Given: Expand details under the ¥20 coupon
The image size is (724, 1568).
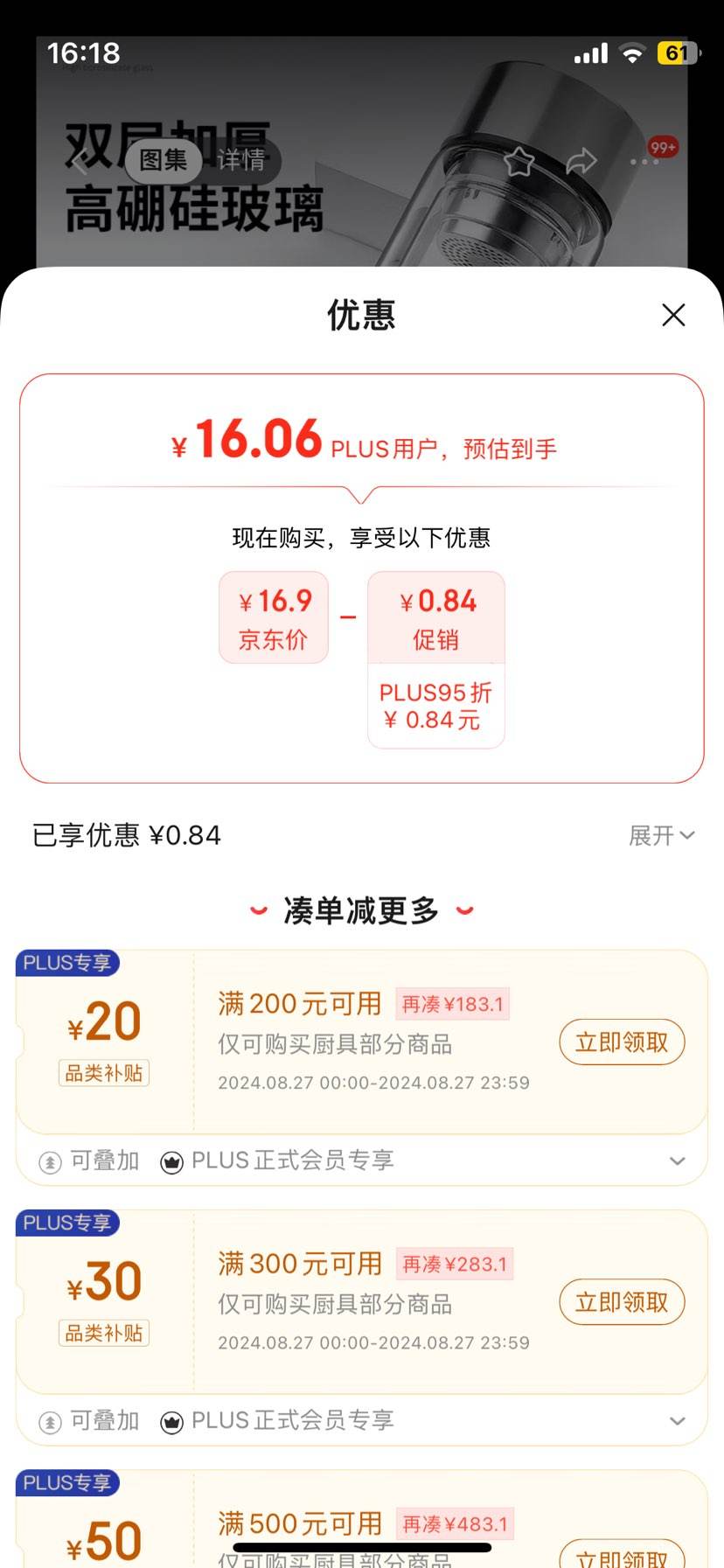Looking at the screenshot, I should click(677, 1161).
